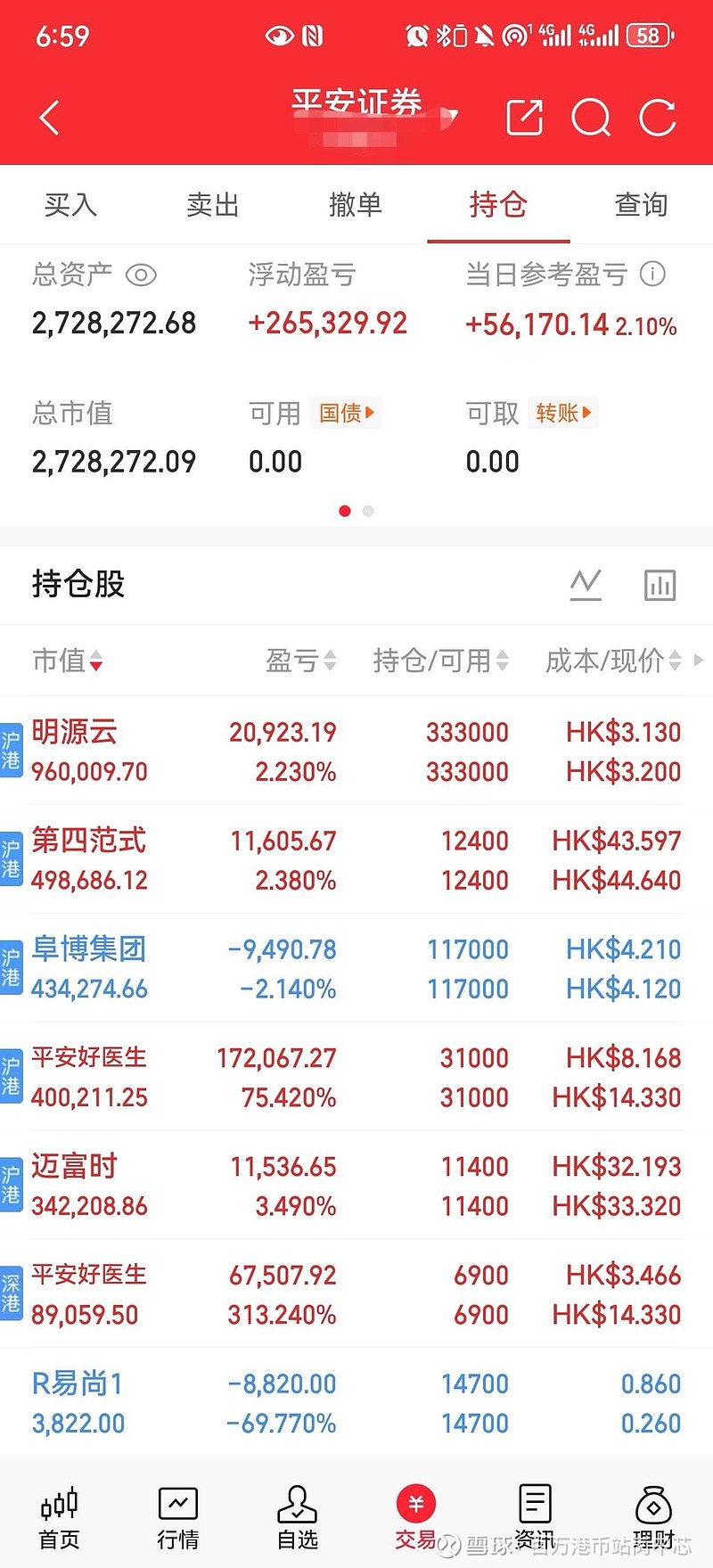The height and width of the screenshot is (1568, 713).
Task: Switch to the 卖出 tab
Action: pos(212,204)
